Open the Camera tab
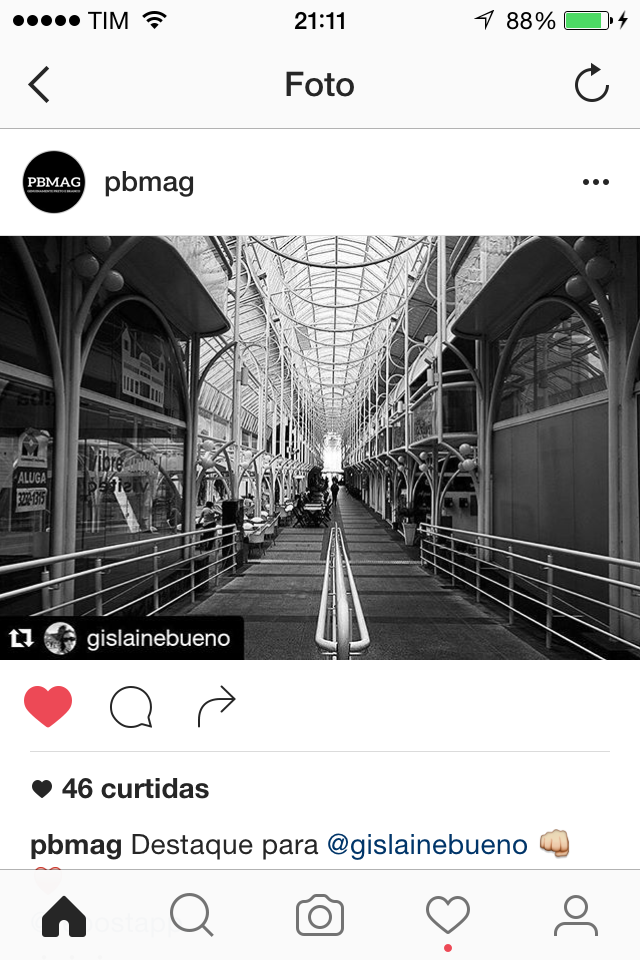640x960 pixels. click(320, 916)
